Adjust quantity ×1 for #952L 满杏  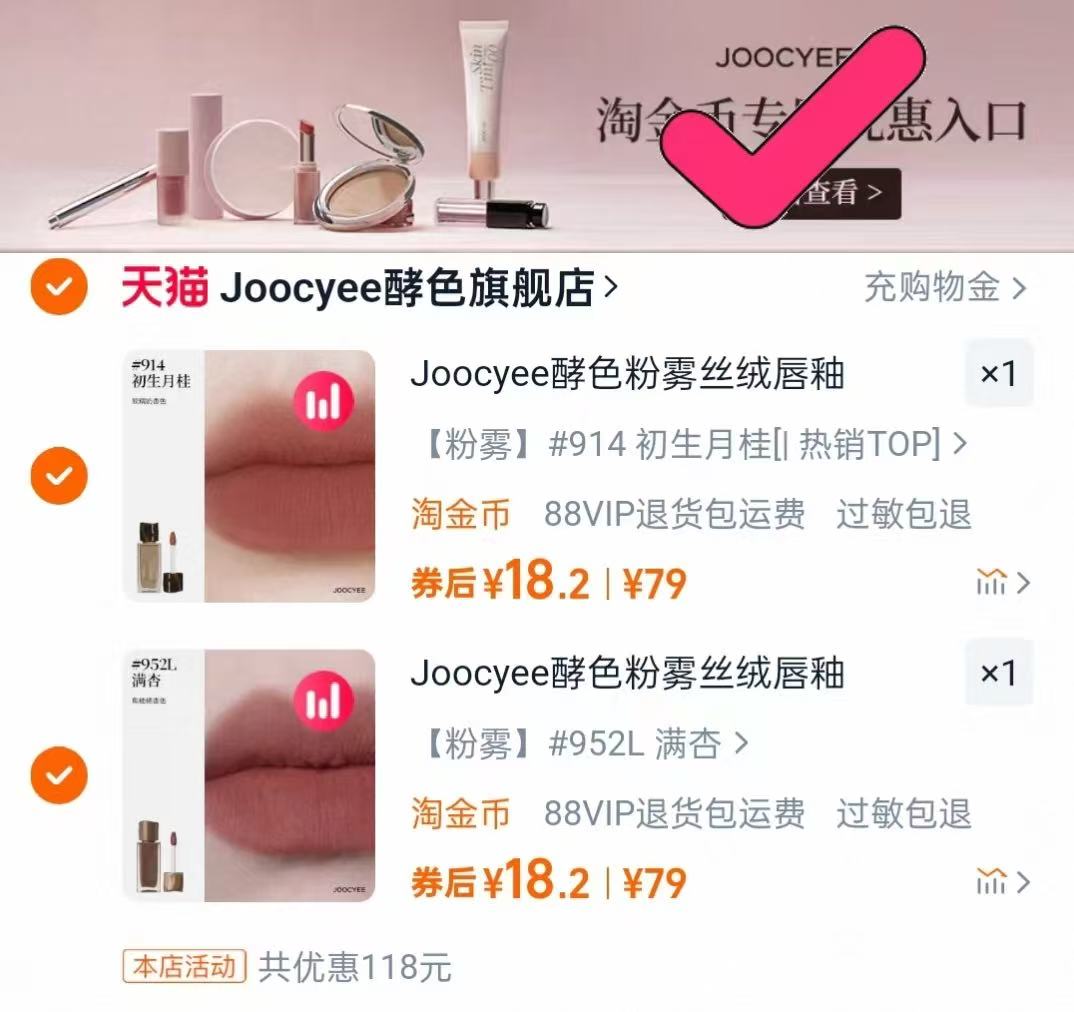[x=998, y=673]
